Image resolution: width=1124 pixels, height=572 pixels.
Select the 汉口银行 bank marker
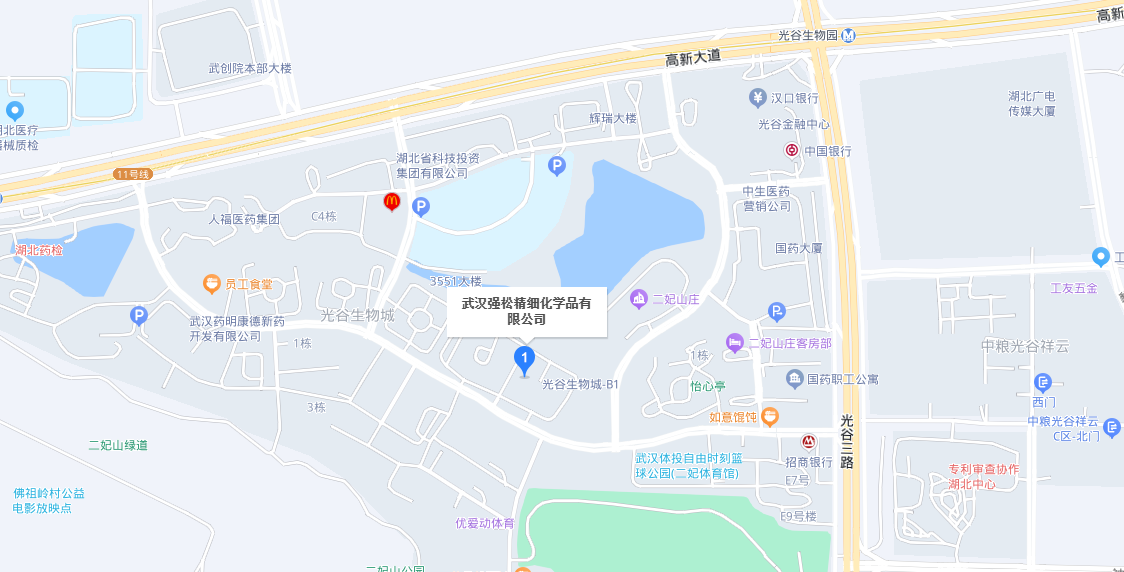758,97
